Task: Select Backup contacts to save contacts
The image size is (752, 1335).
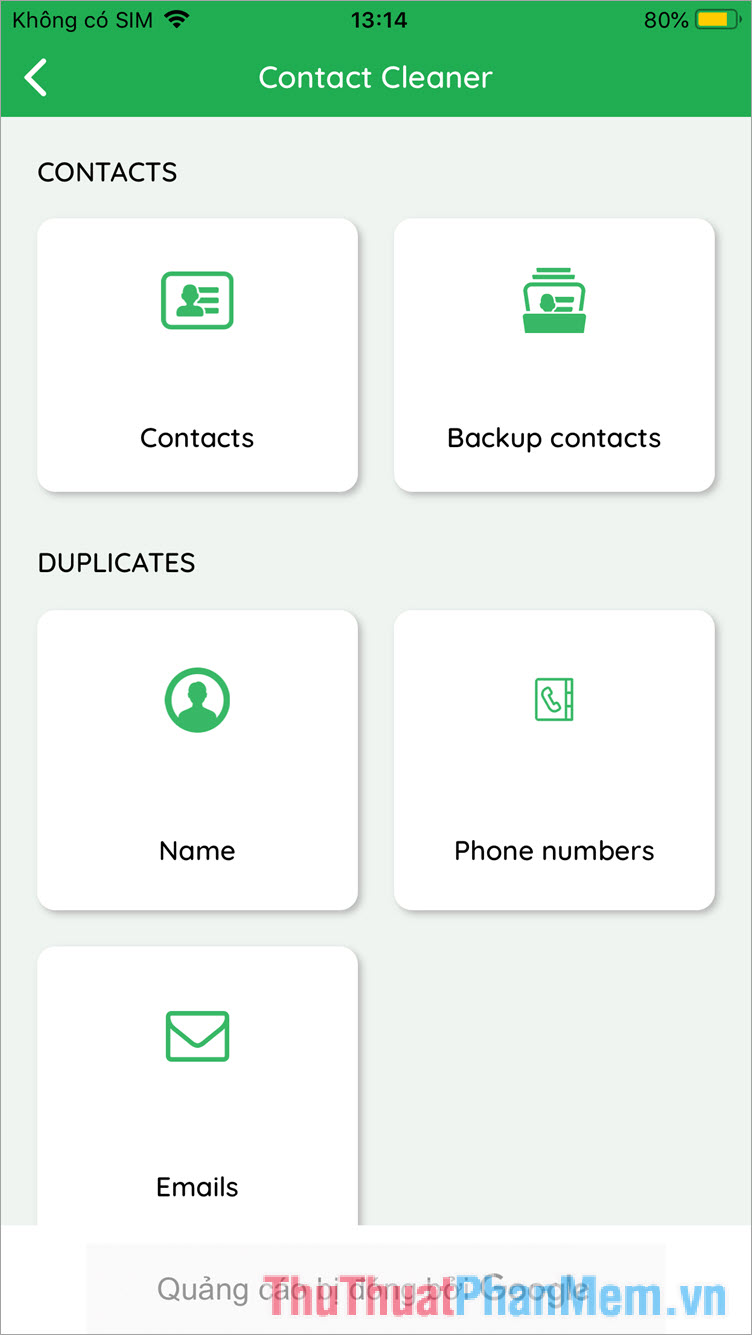Action: point(553,355)
